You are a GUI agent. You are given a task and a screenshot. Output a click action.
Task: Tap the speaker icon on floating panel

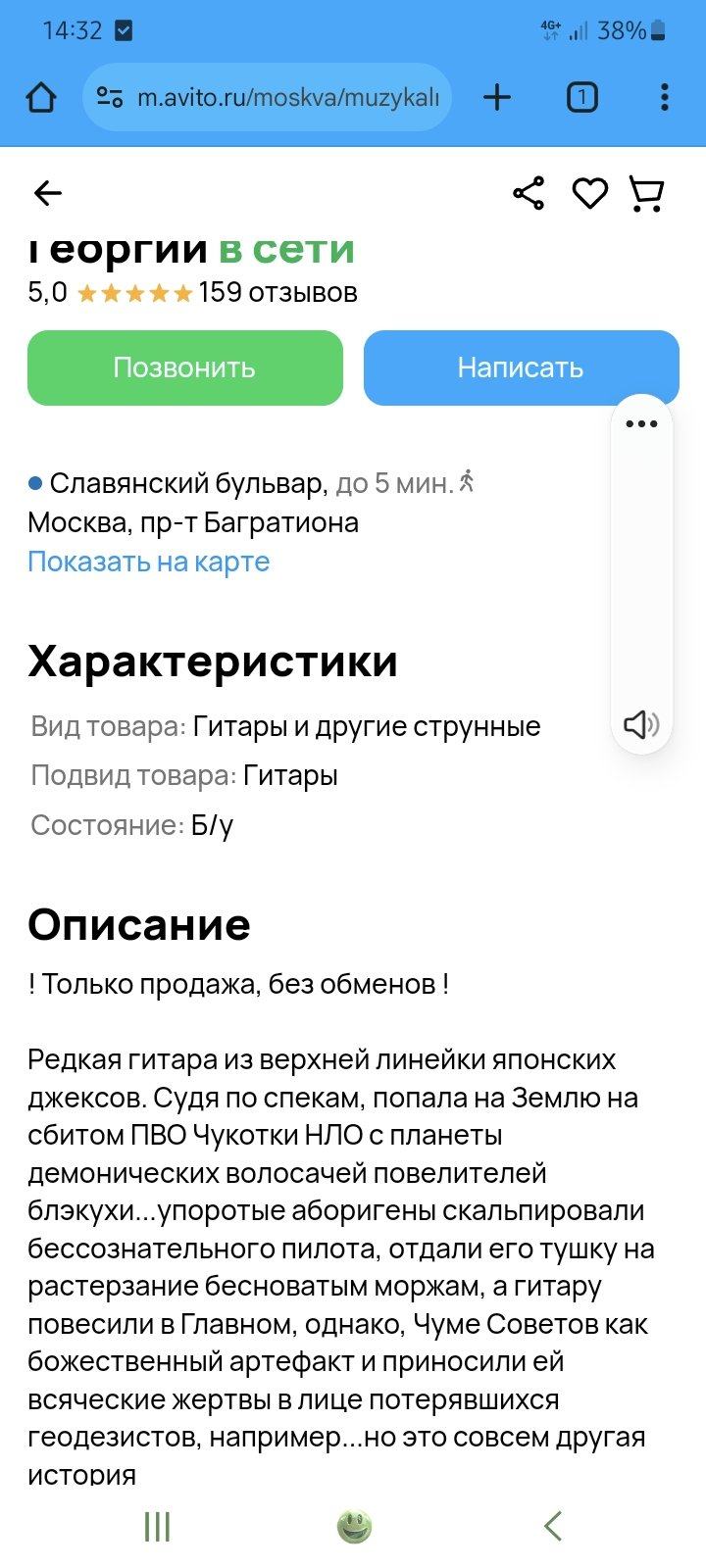tap(641, 724)
